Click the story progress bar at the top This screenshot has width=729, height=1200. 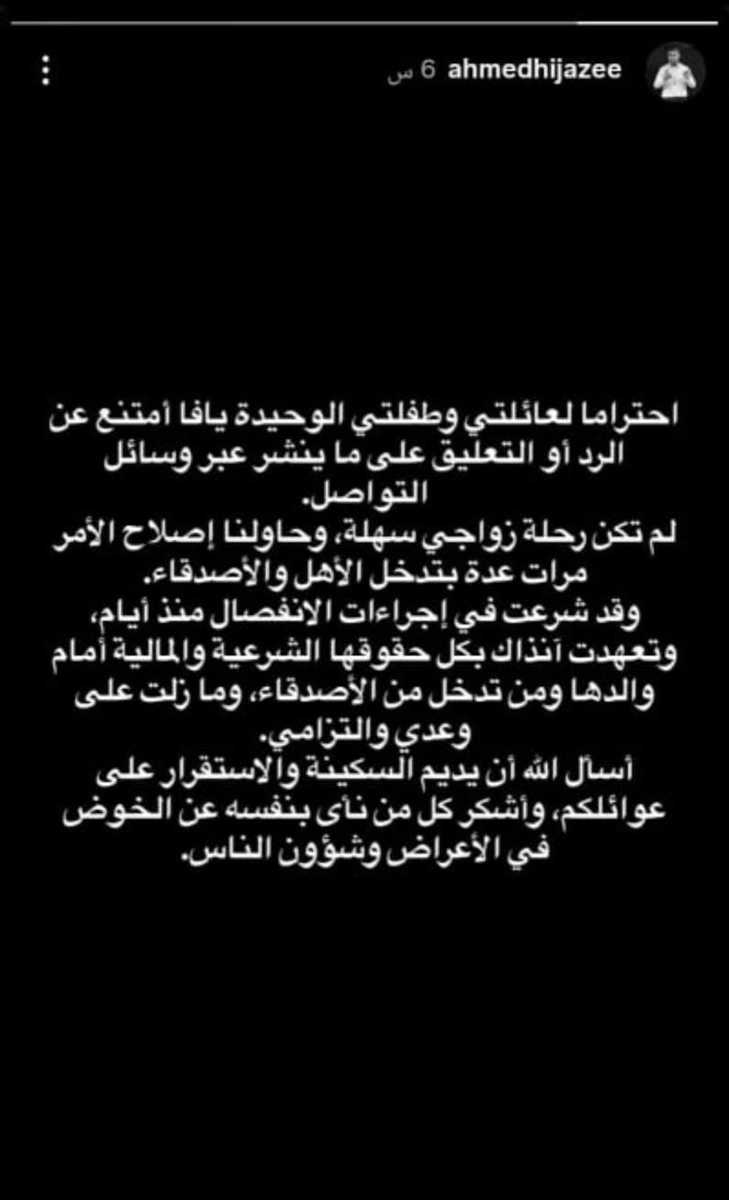pyautogui.click(x=364, y=18)
